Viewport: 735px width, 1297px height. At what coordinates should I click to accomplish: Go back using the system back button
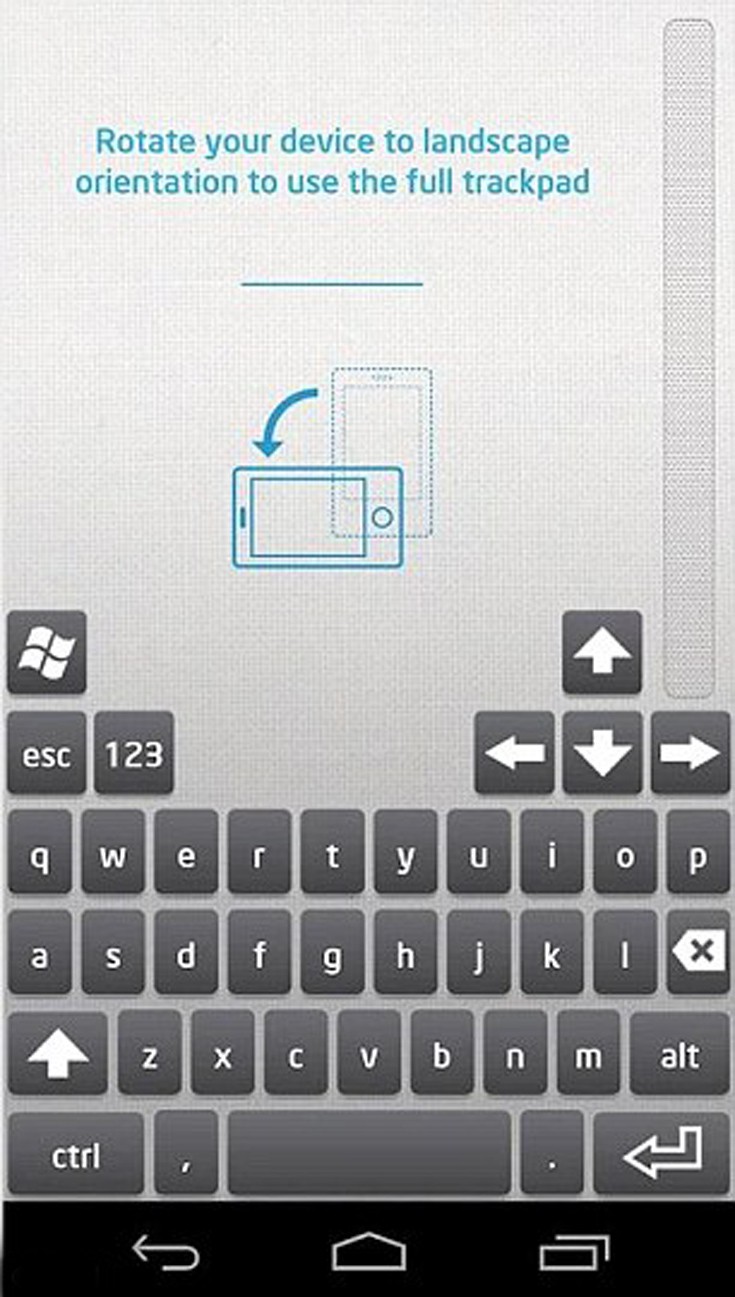(165, 1252)
